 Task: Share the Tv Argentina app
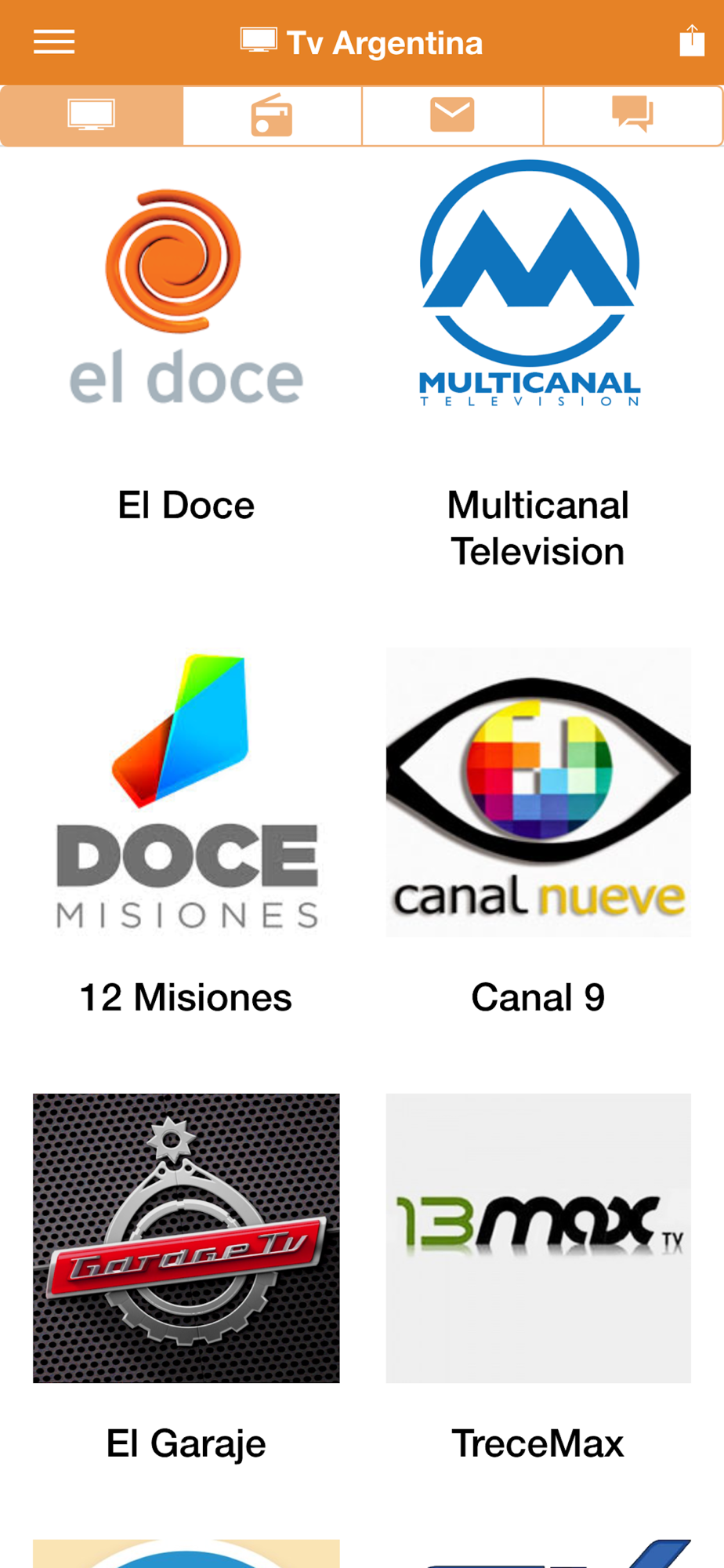pos(691,41)
